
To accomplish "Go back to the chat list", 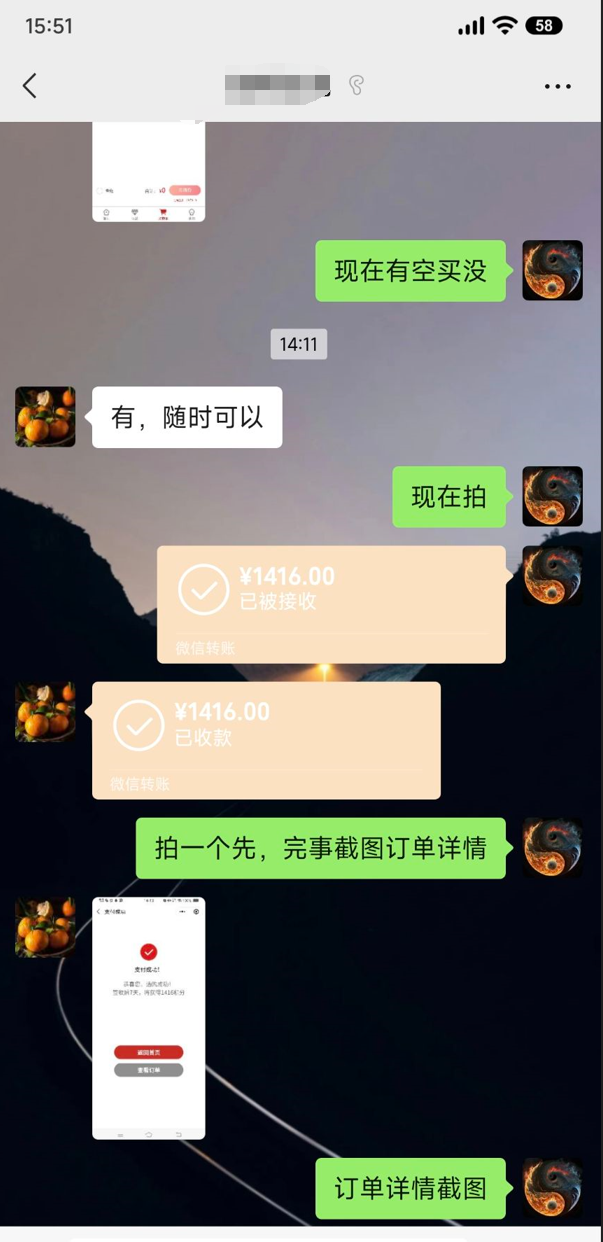I will coord(30,86).
